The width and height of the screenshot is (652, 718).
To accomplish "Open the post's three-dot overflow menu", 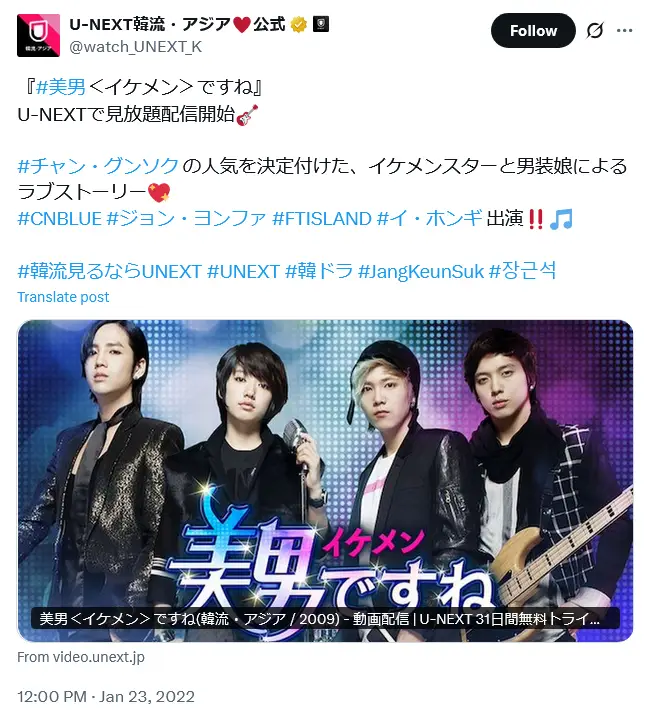I will click(625, 31).
